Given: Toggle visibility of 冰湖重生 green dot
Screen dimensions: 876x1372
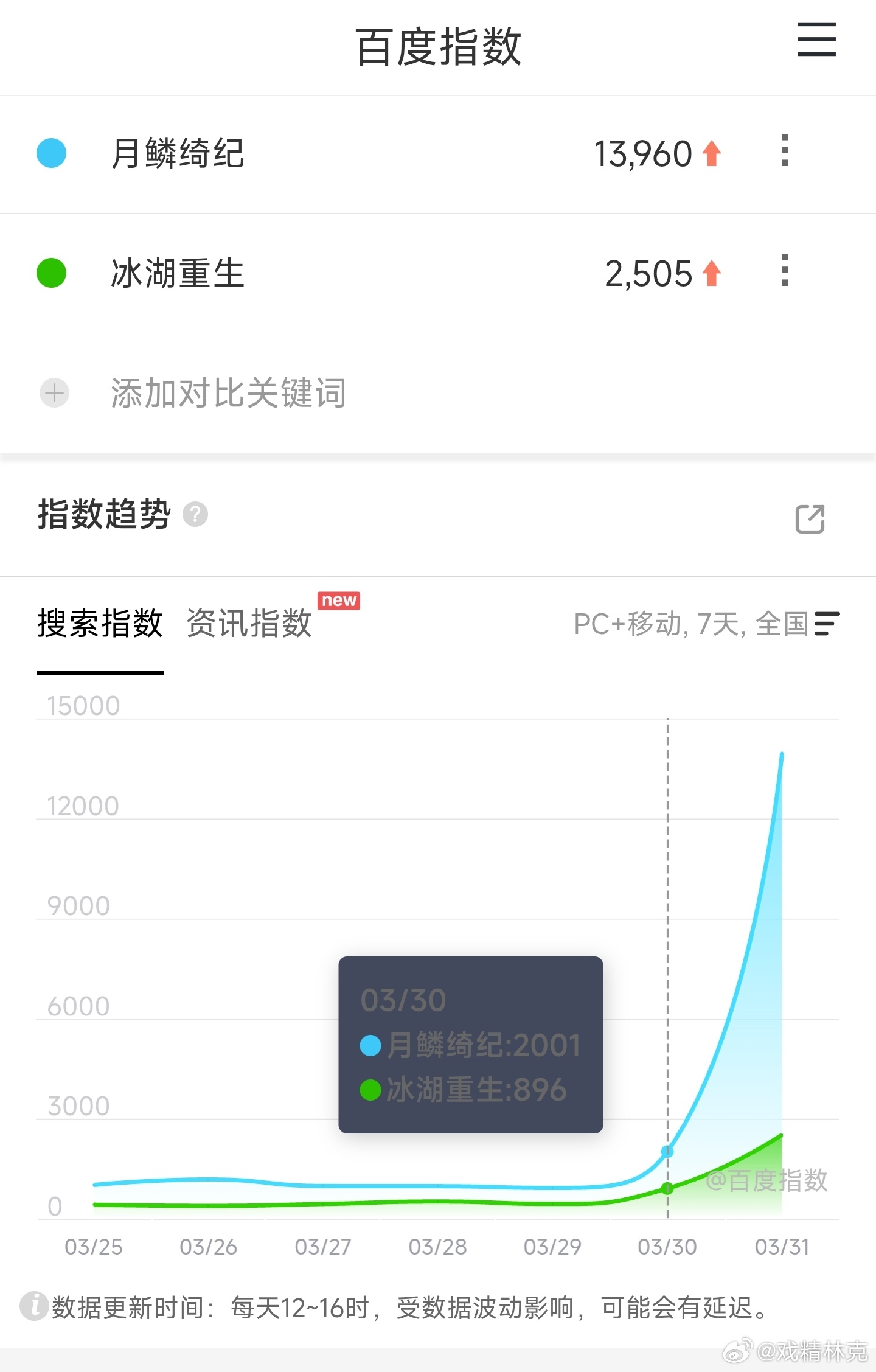Looking at the screenshot, I should tap(51, 273).
